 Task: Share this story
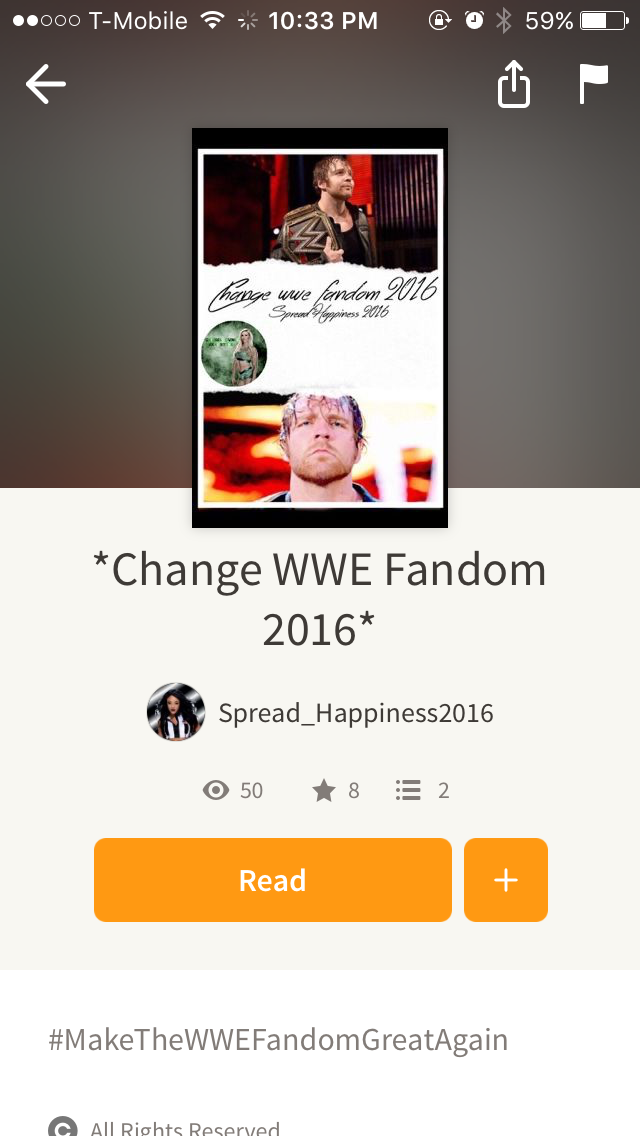click(513, 85)
